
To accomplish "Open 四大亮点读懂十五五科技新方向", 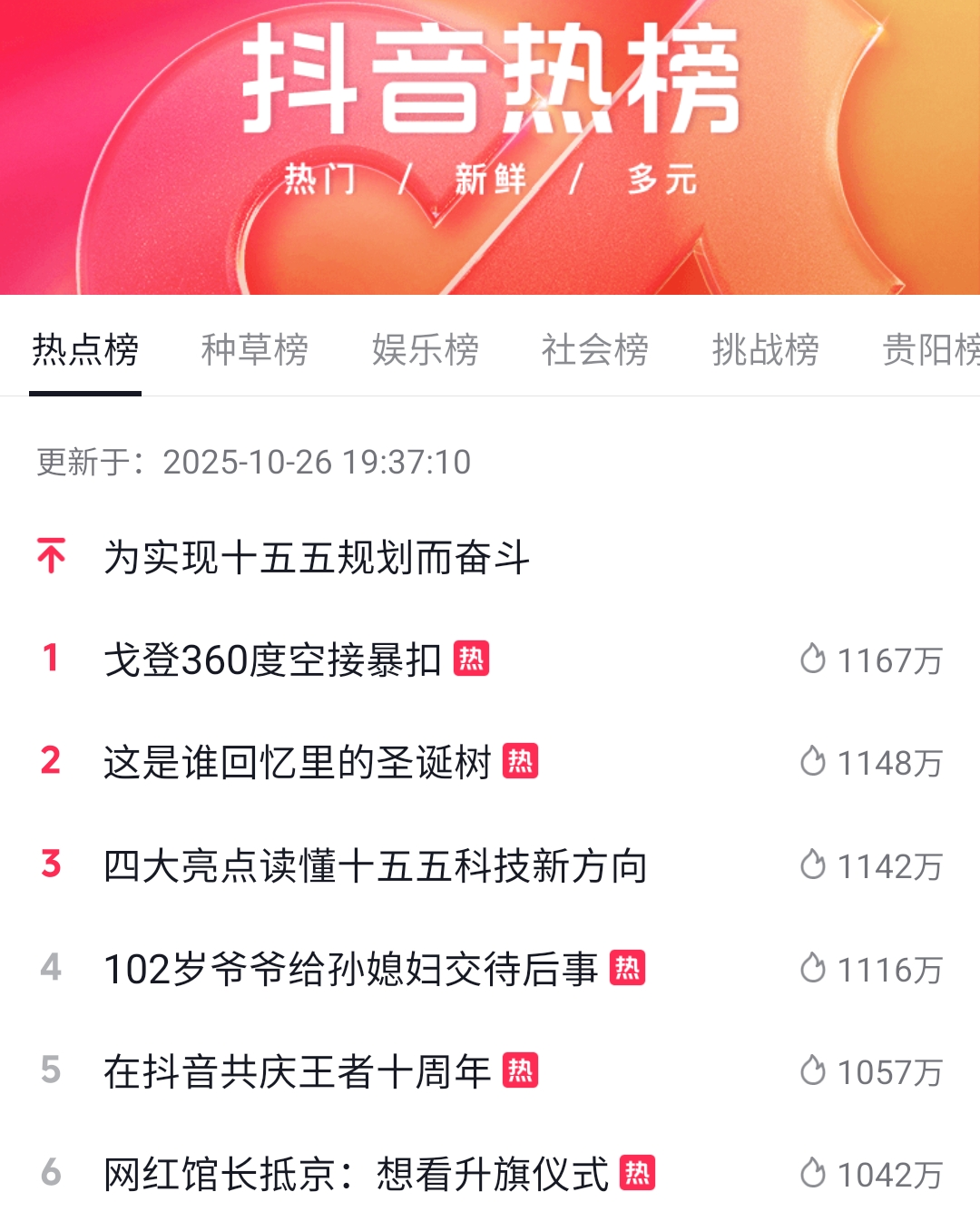I will click(375, 865).
